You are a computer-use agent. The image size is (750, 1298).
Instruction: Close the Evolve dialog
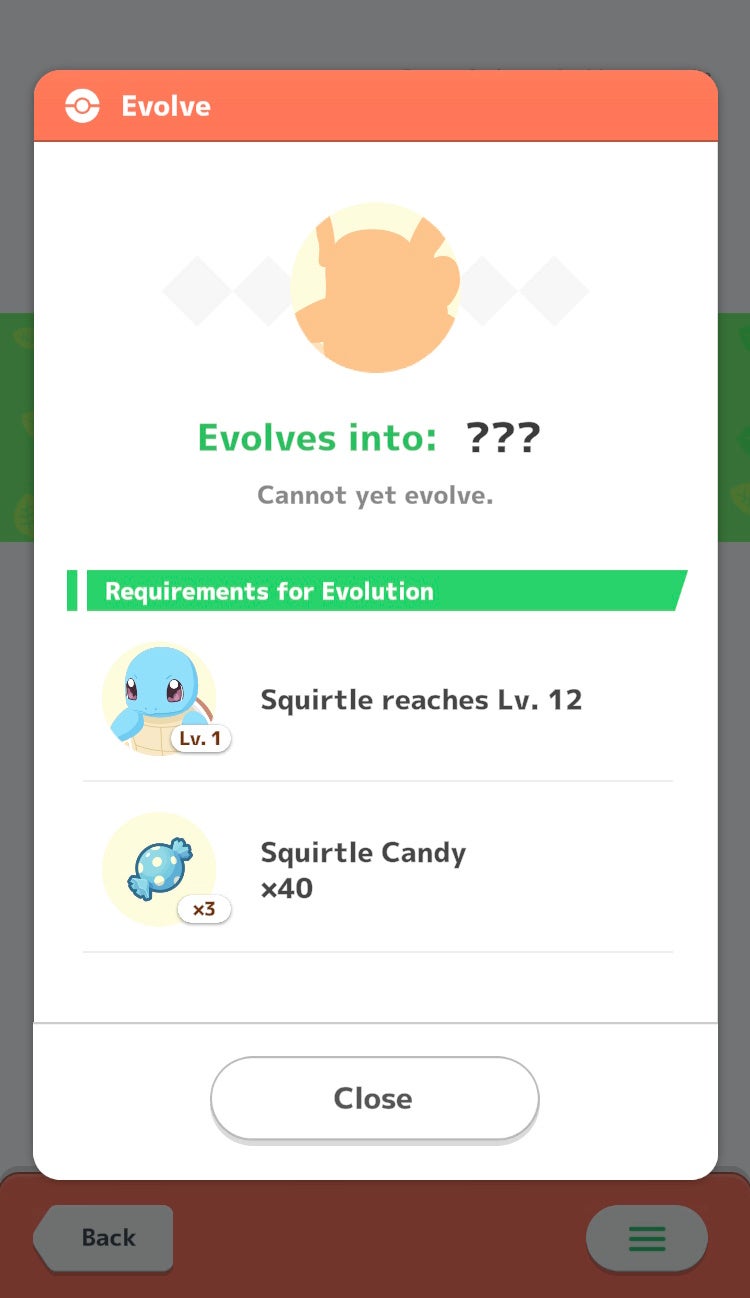375,1098
